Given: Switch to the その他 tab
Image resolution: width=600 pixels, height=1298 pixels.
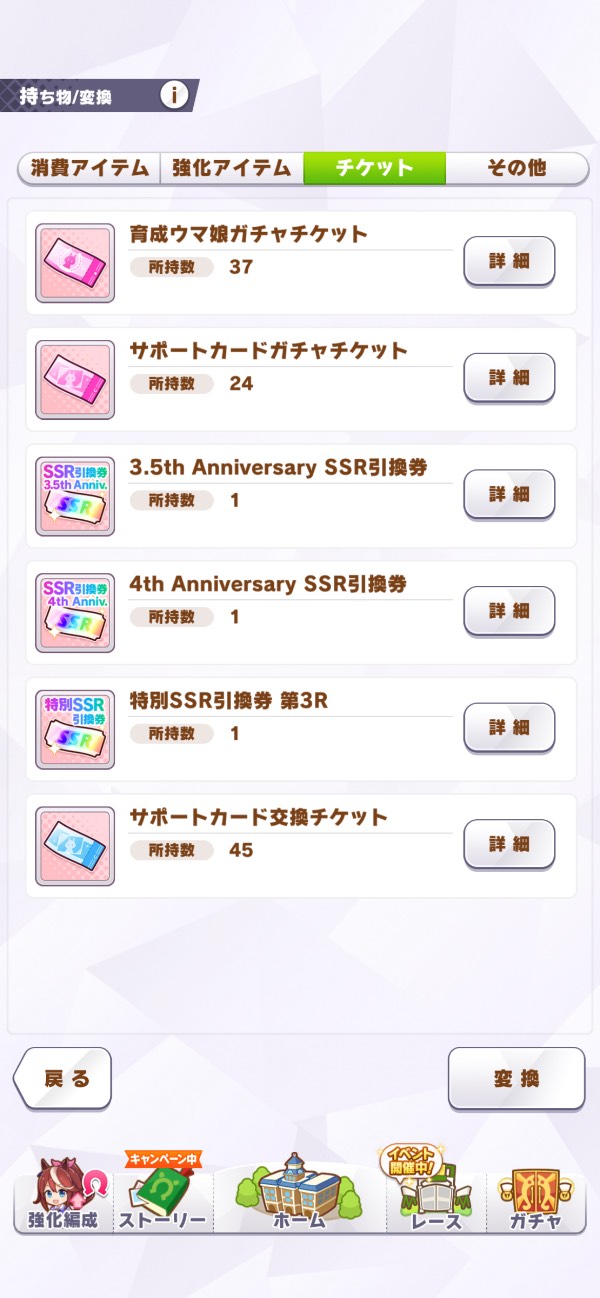Looking at the screenshot, I should click(x=516, y=168).
